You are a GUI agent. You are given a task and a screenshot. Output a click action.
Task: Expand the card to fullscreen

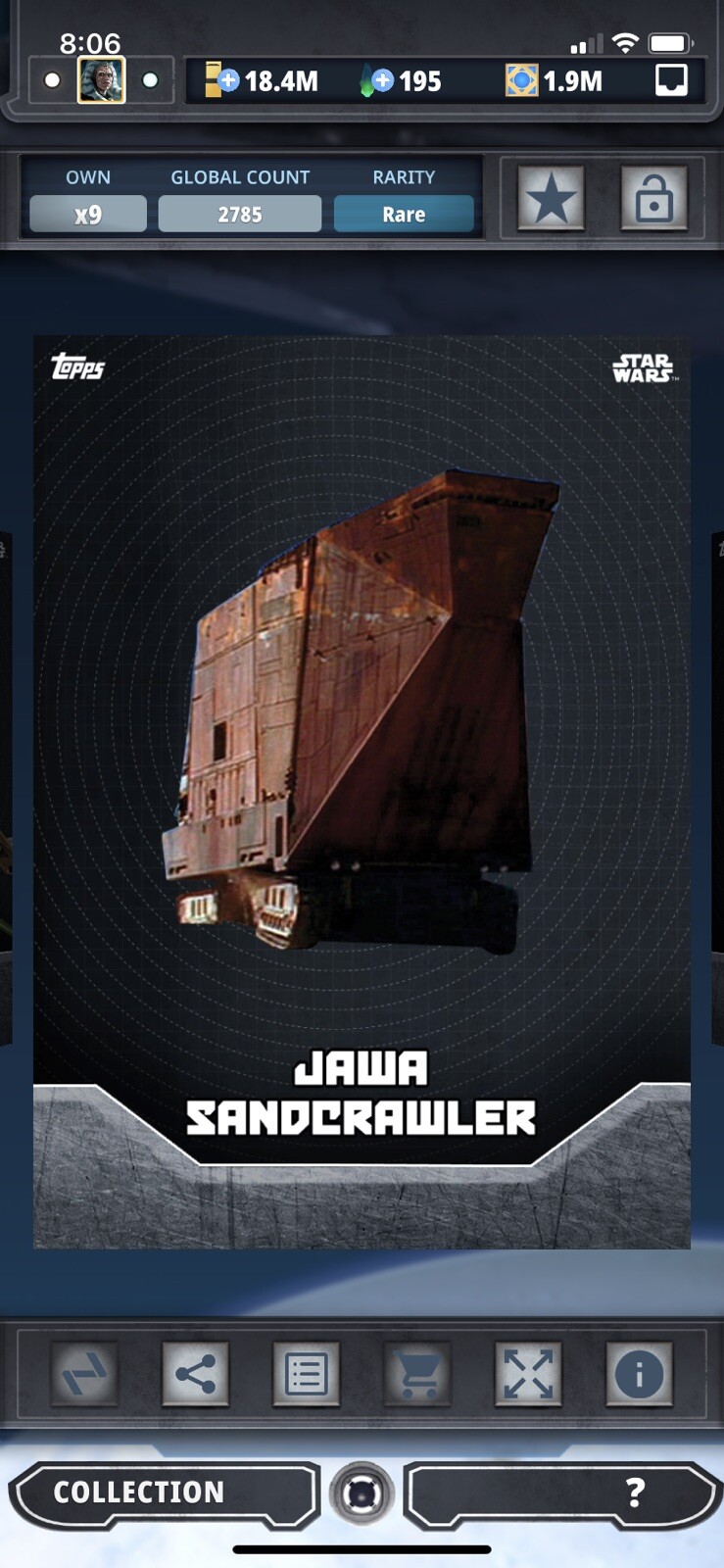click(x=528, y=1374)
